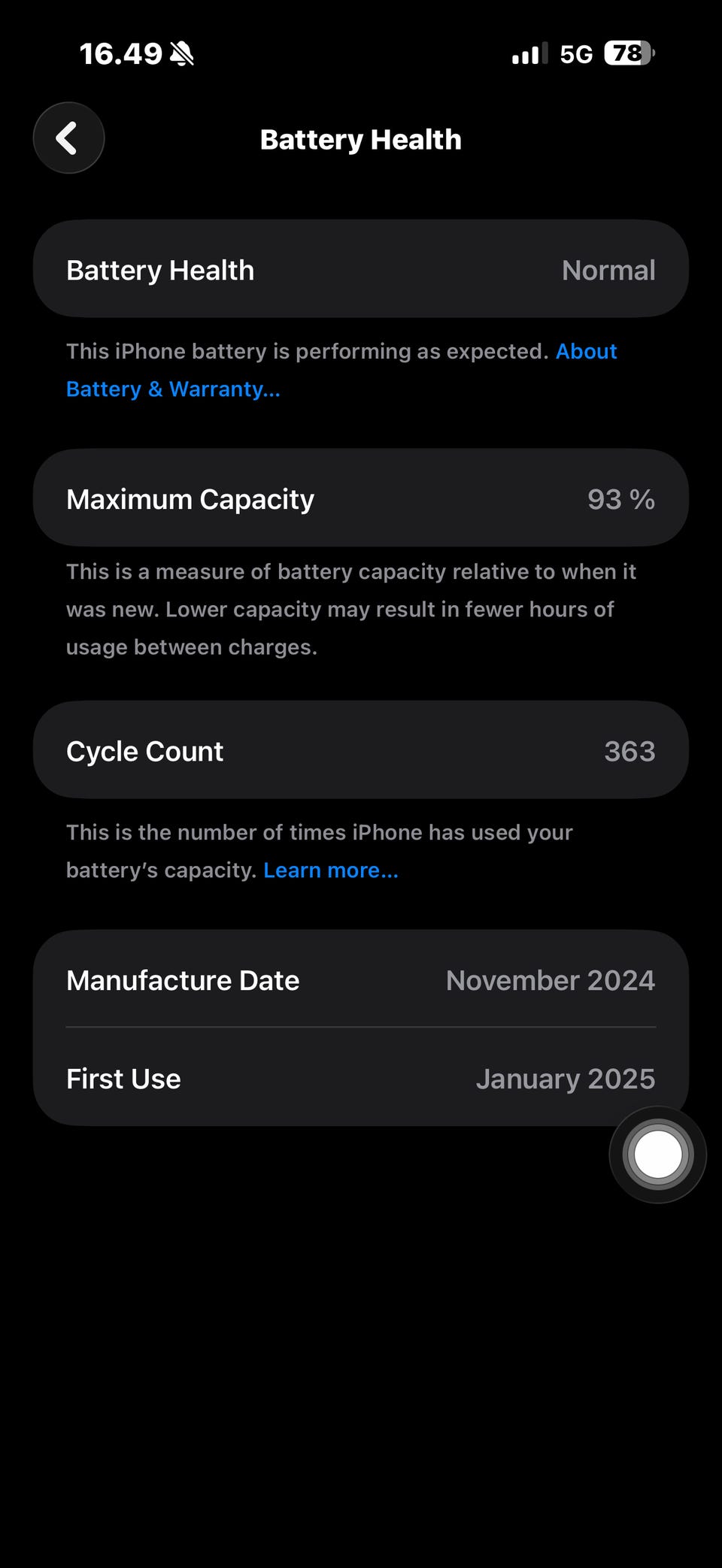Open Learn more about cycle count
The height and width of the screenshot is (1568, 722).
coord(330,870)
